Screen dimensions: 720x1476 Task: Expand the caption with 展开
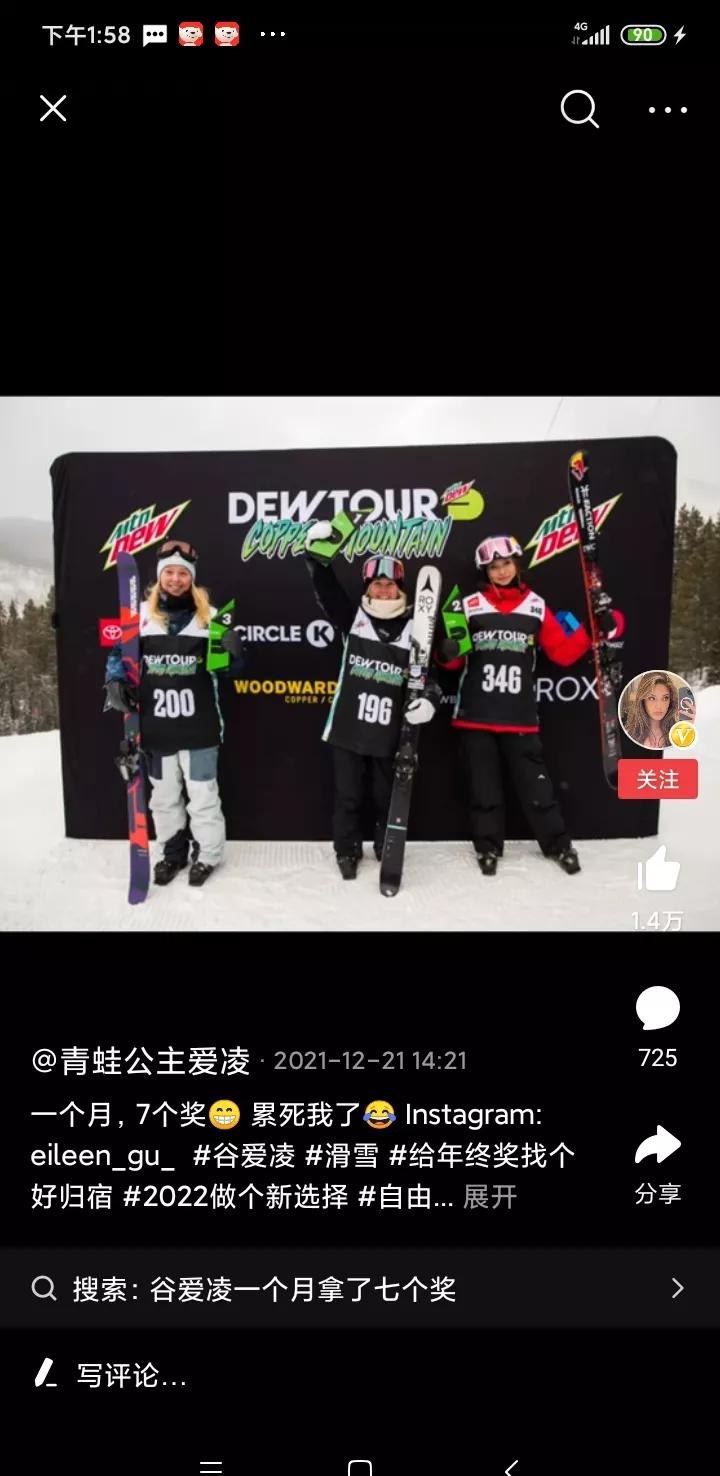tap(490, 1196)
